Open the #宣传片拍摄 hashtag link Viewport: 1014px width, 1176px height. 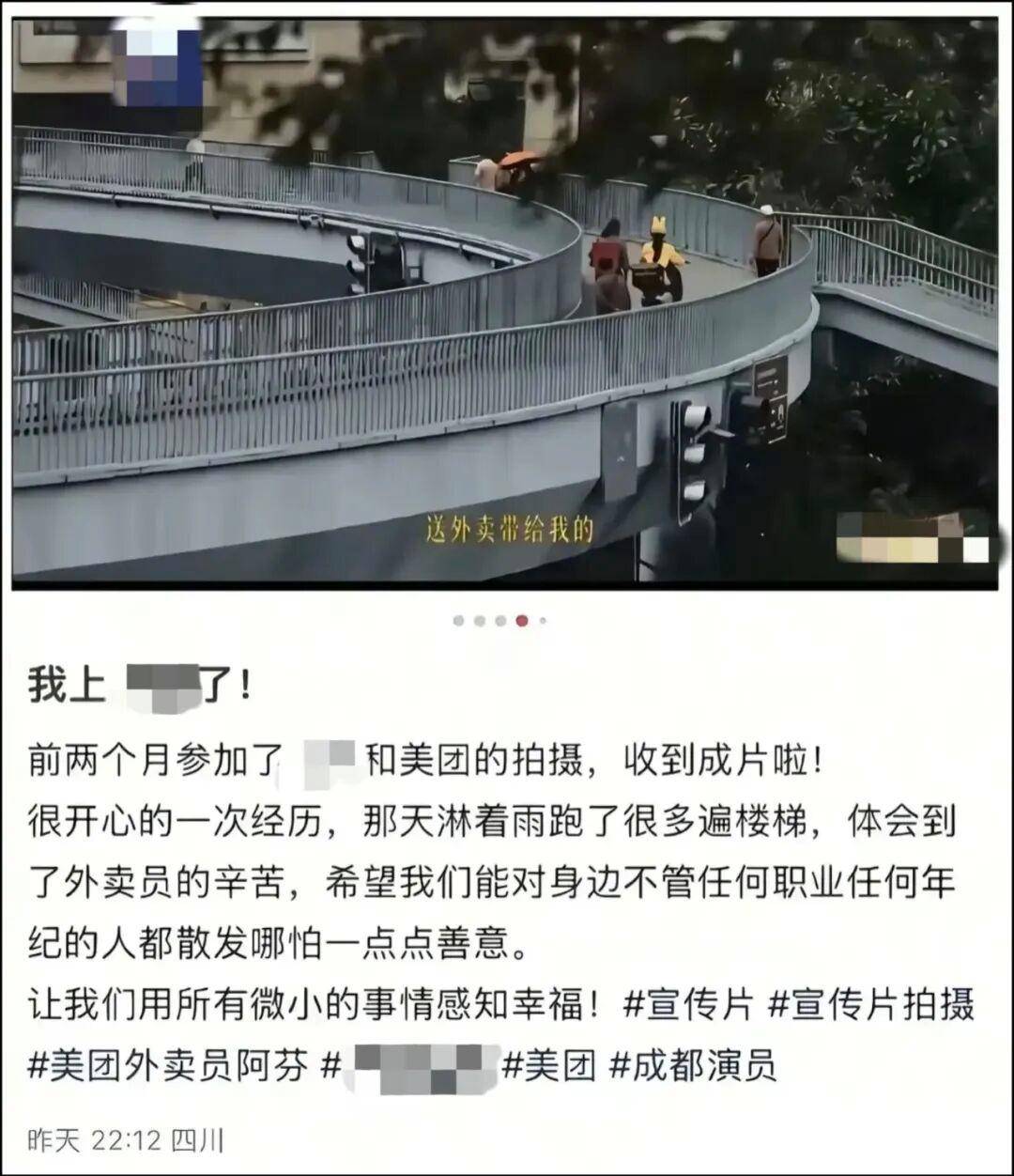pos(870,1006)
